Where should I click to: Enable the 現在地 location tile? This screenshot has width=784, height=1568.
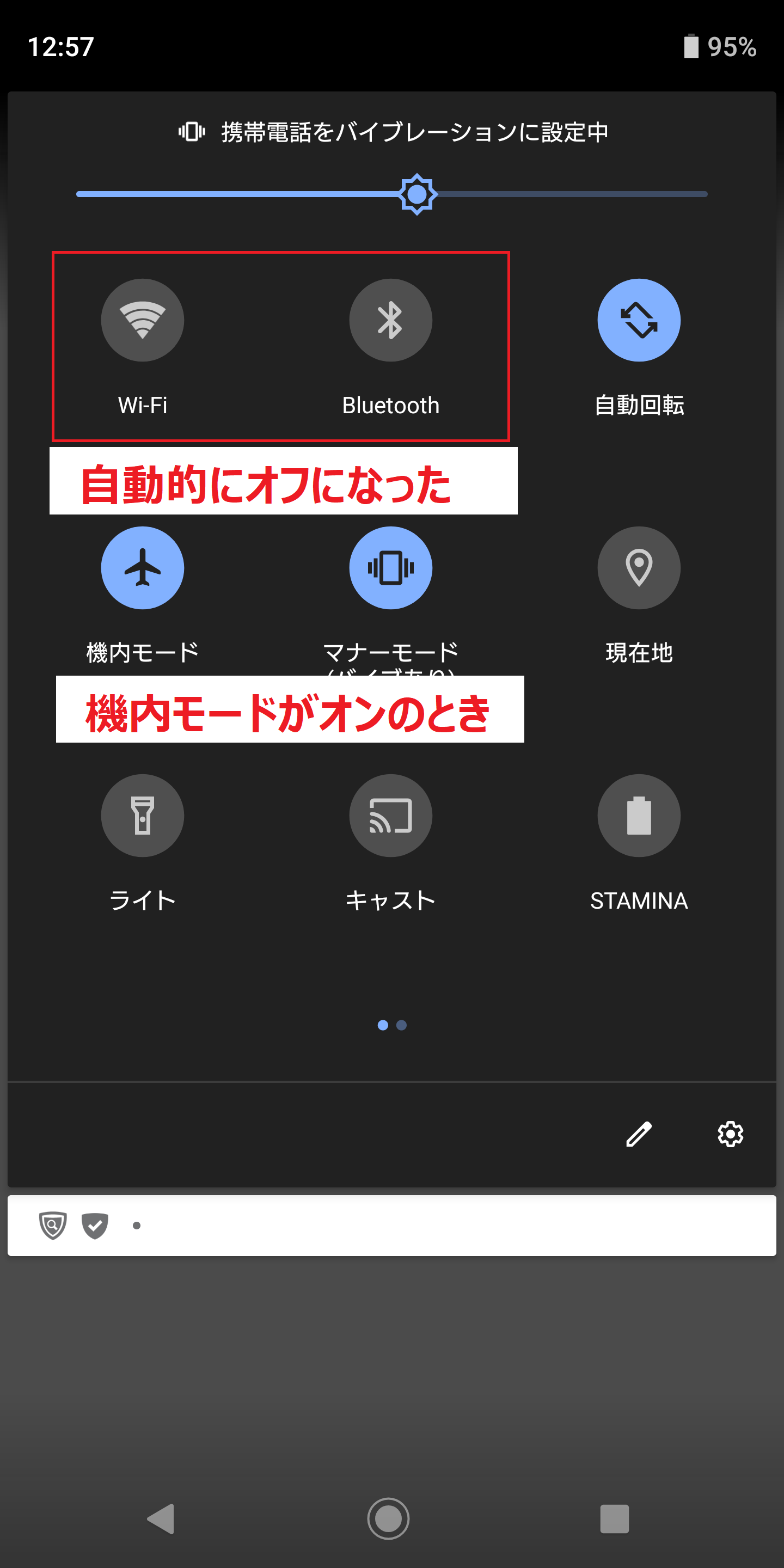(x=639, y=568)
